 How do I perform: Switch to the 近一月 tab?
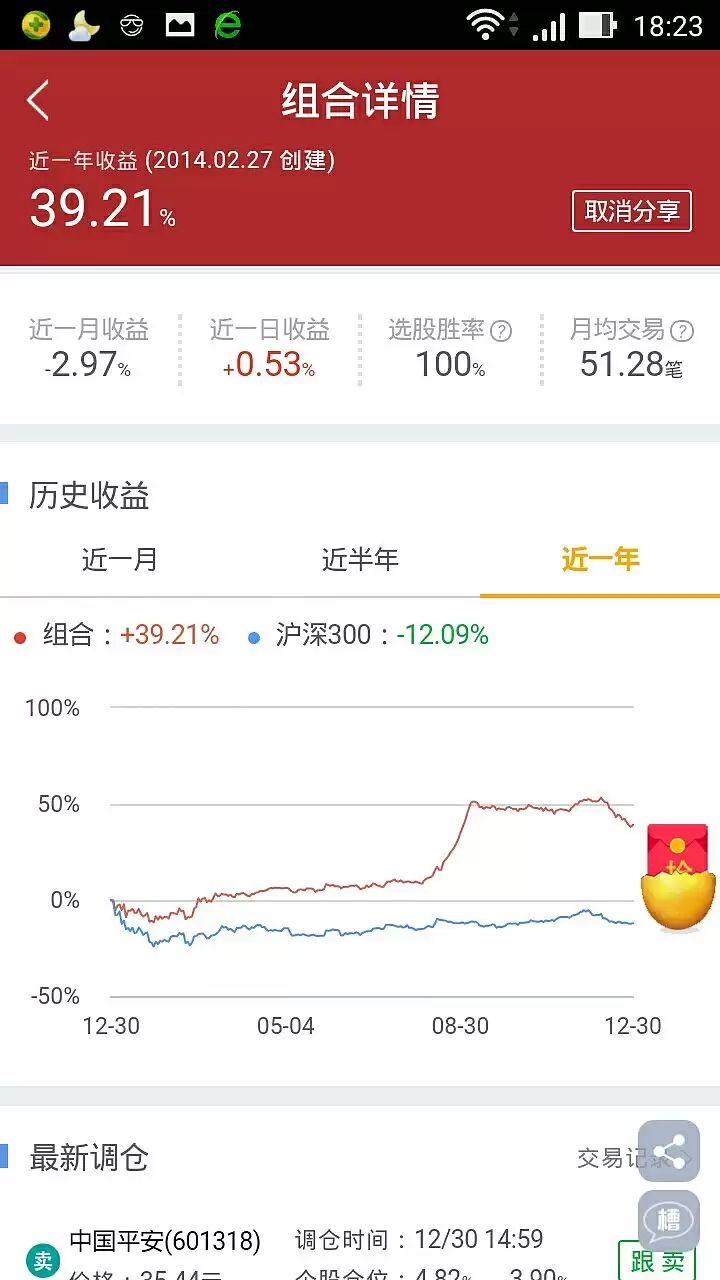[x=120, y=559]
